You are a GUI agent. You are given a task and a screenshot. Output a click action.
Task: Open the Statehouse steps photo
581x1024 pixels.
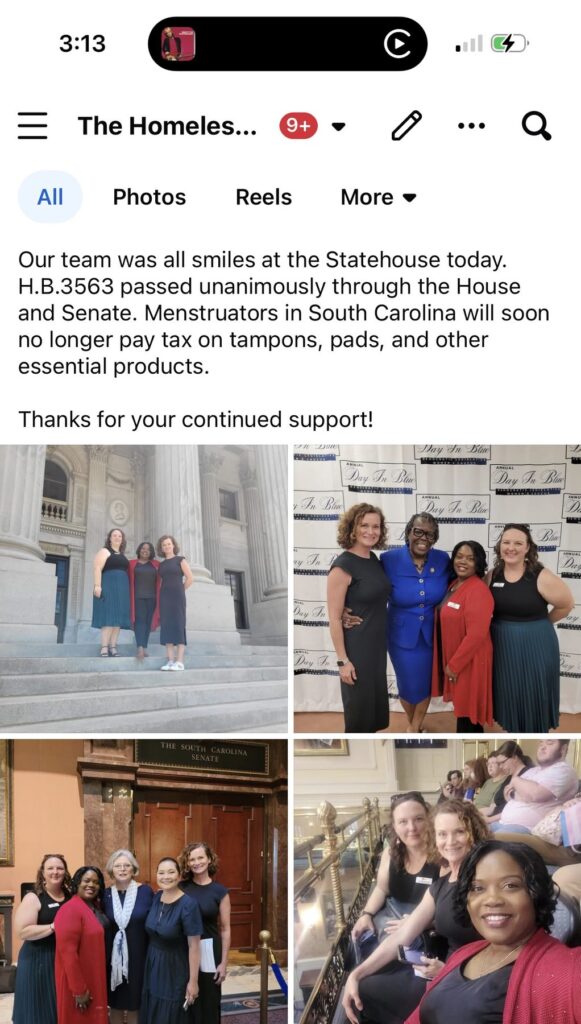click(144, 588)
